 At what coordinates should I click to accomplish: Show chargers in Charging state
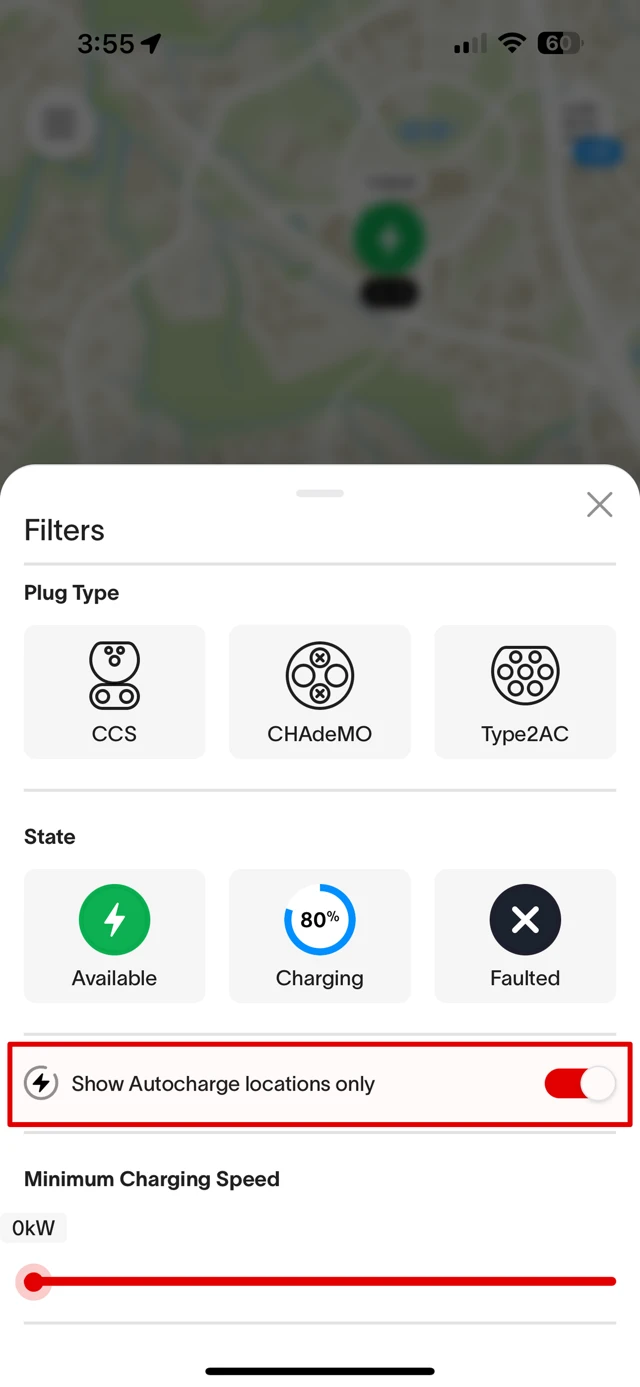(319, 935)
